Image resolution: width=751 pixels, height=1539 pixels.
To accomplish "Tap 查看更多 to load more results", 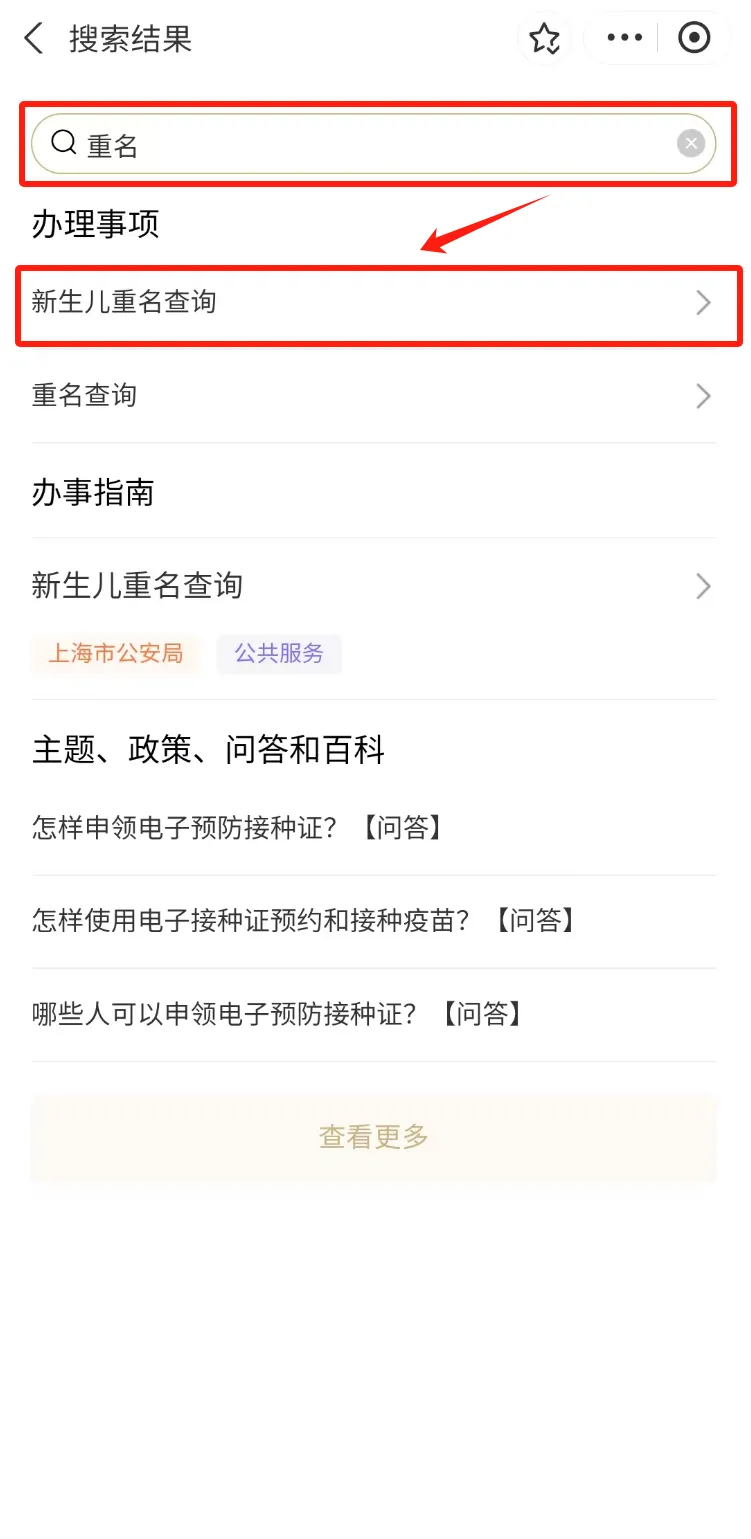I will point(373,1137).
